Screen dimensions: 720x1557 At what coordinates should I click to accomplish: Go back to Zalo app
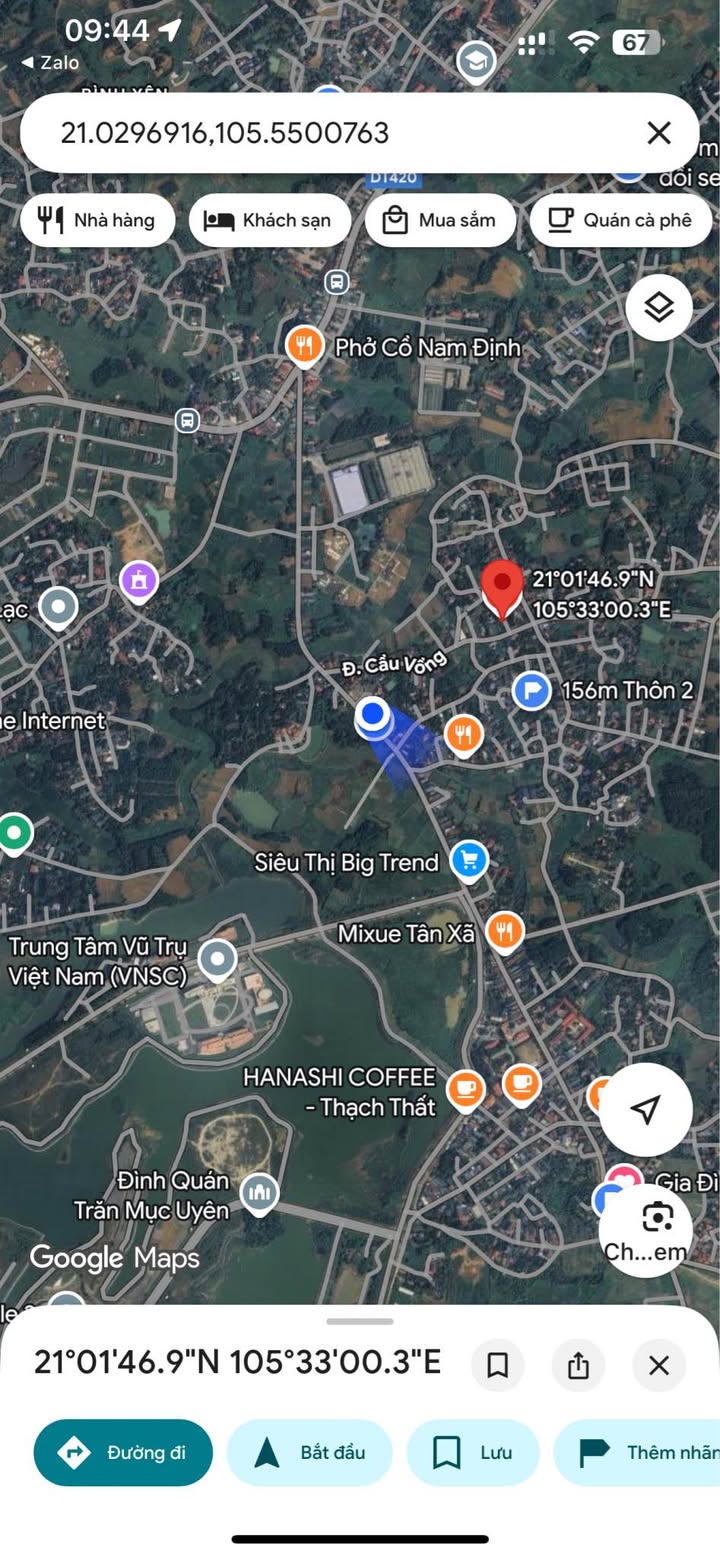50,62
